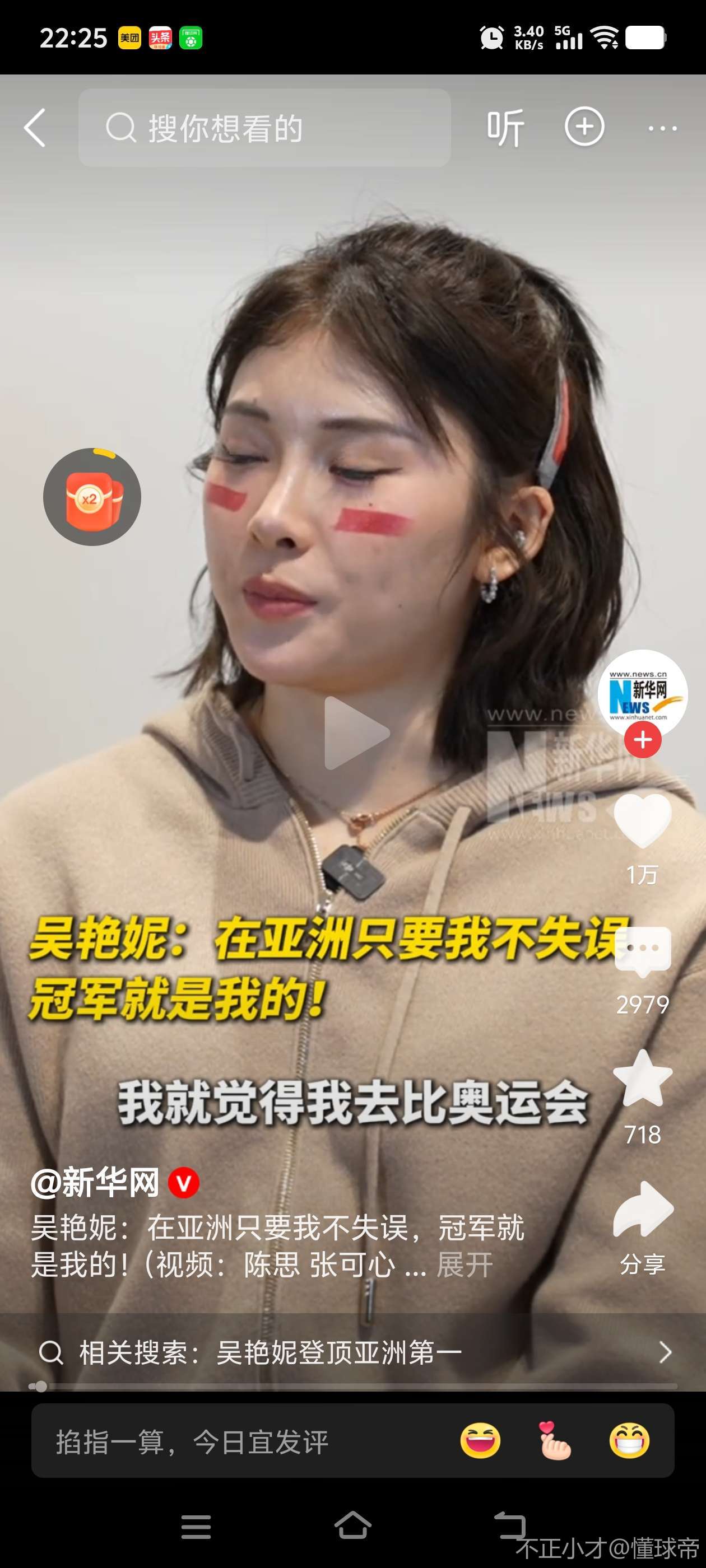The height and width of the screenshot is (1568, 706).
Task: Tap the 听 listen mode button
Action: coord(505,128)
